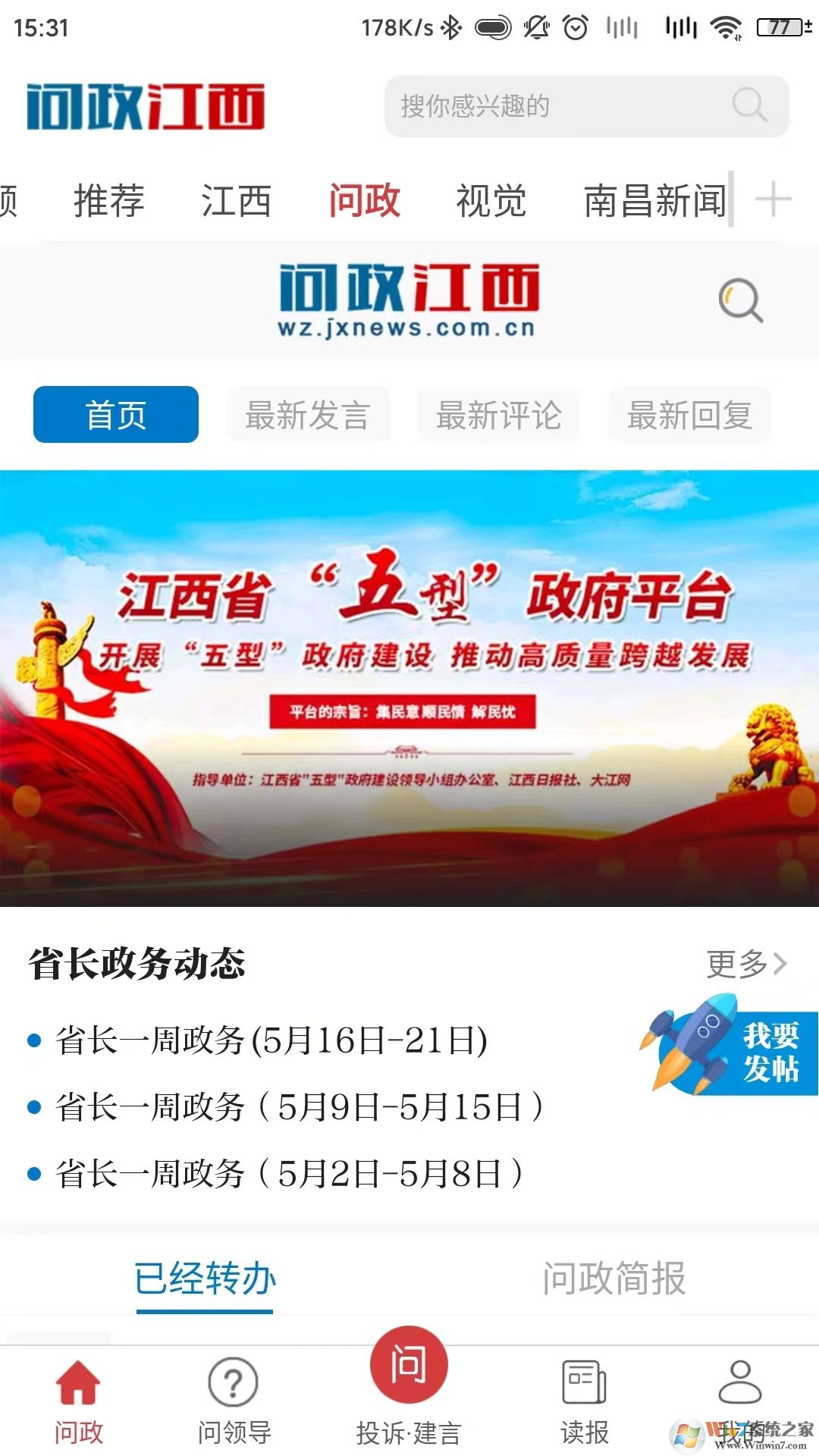Select the 南昌新闻 channel tab
819x1456 pixels.
[x=654, y=201]
